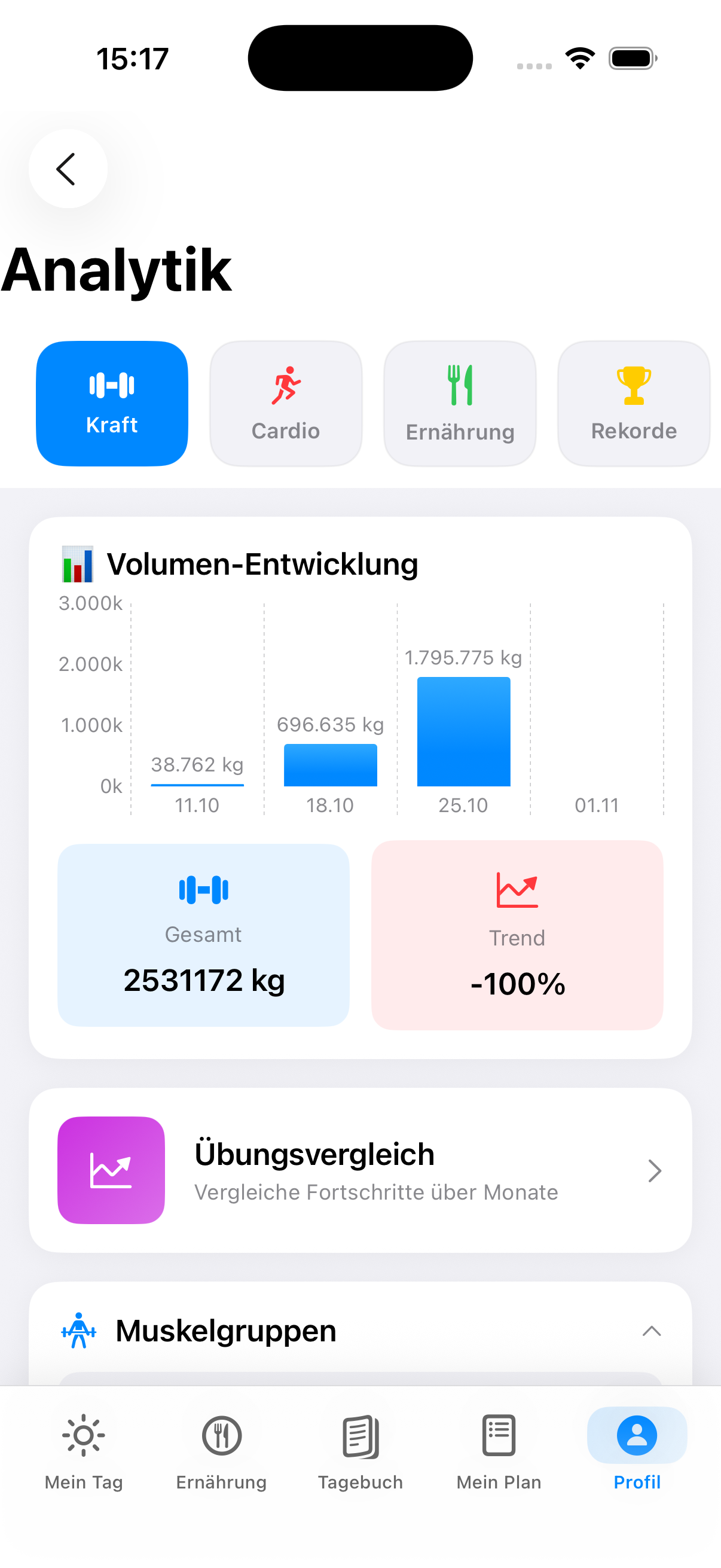The image size is (721, 1568).
Task: Select the Ernährung fork icon
Action: 459,383
